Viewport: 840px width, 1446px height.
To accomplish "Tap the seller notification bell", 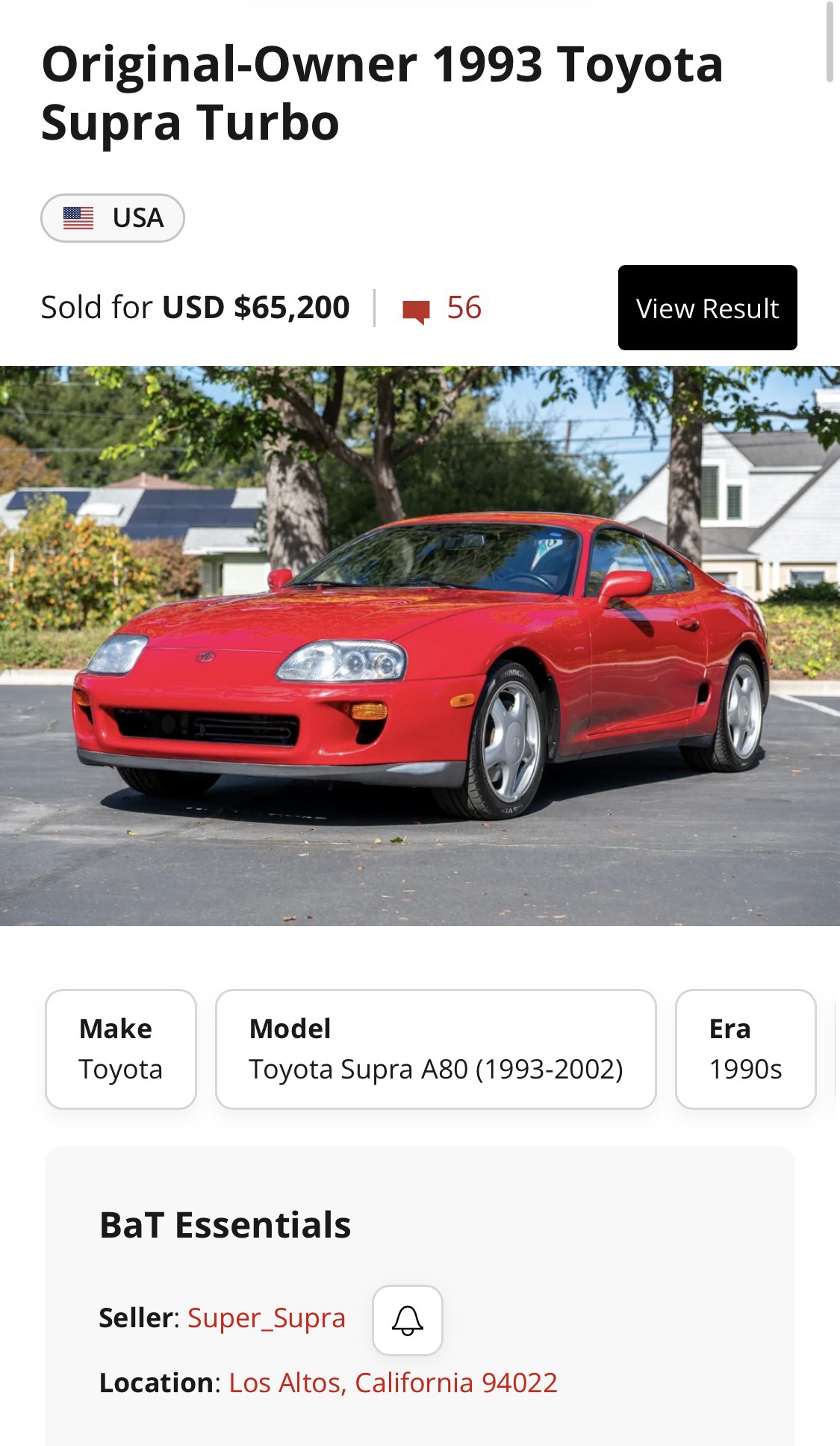I will (408, 1320).
